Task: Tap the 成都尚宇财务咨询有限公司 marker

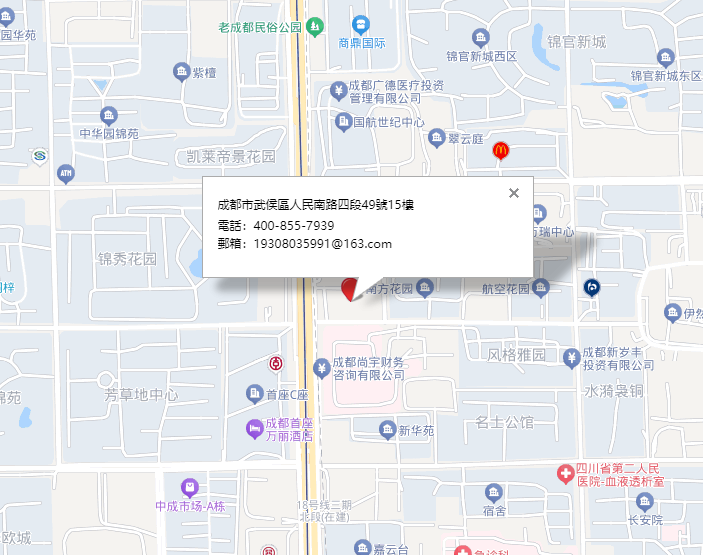Action: point(322,367)
